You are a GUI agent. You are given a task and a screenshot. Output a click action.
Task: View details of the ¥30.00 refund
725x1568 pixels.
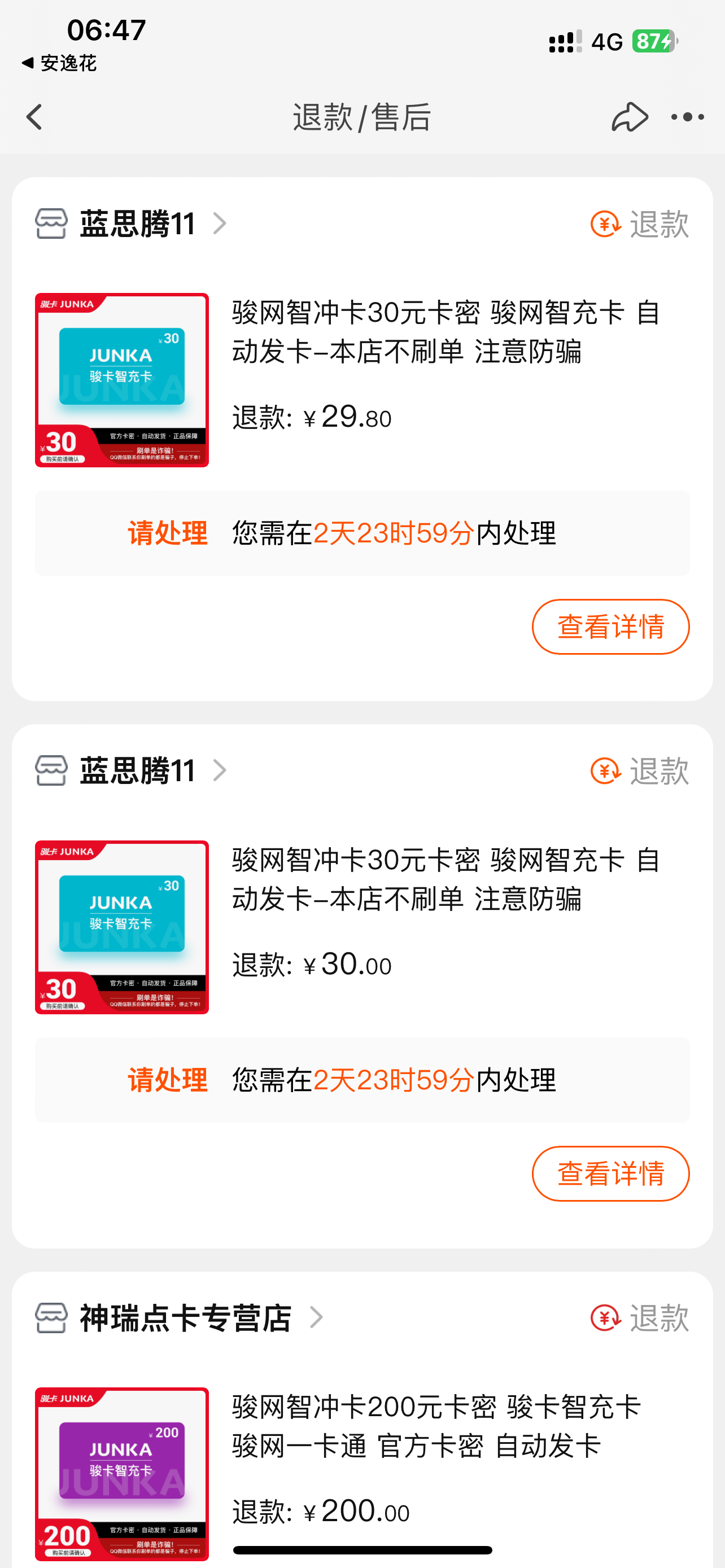point(610,1173)
